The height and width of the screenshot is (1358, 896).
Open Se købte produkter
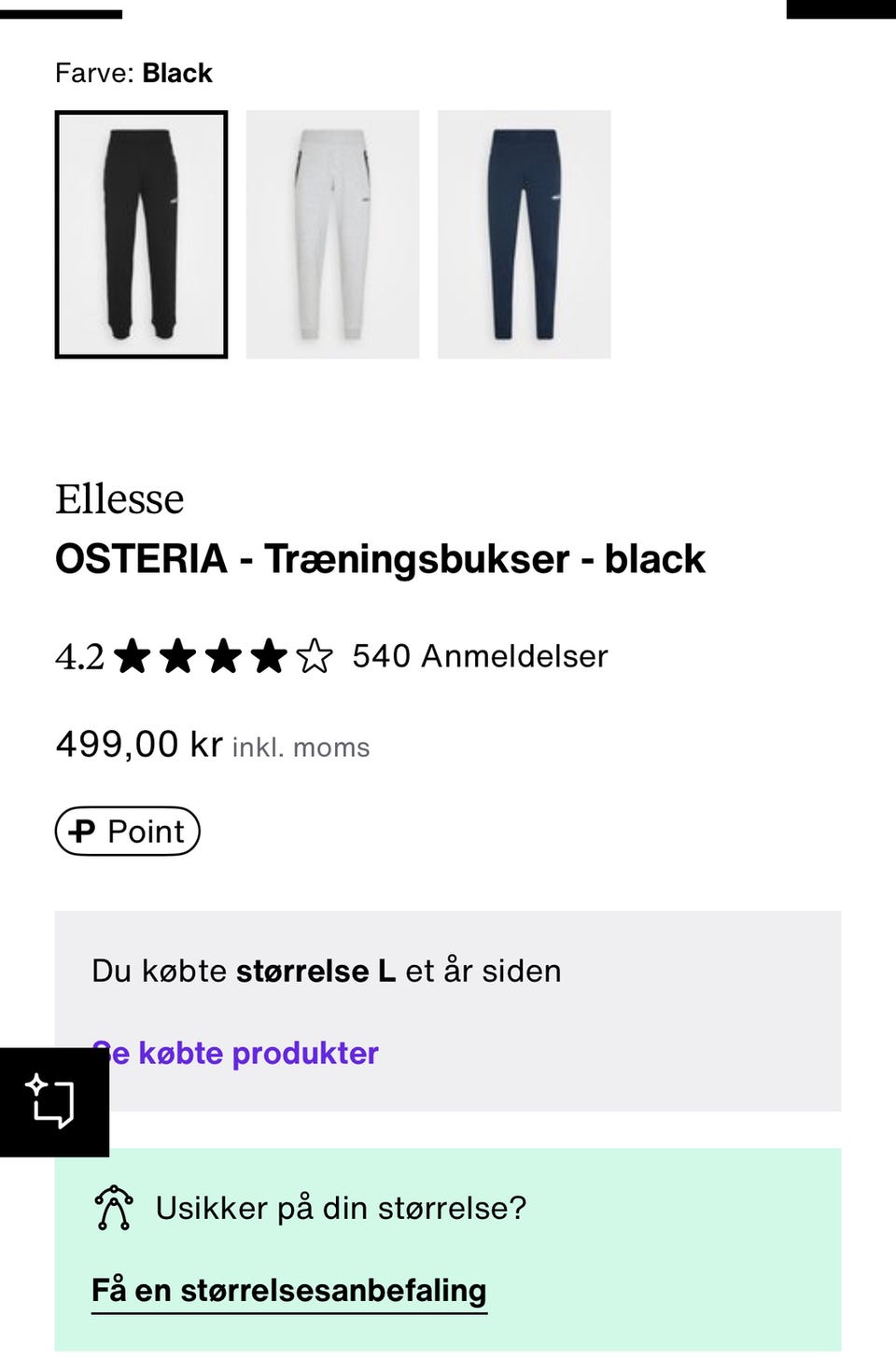(235, 1053)
